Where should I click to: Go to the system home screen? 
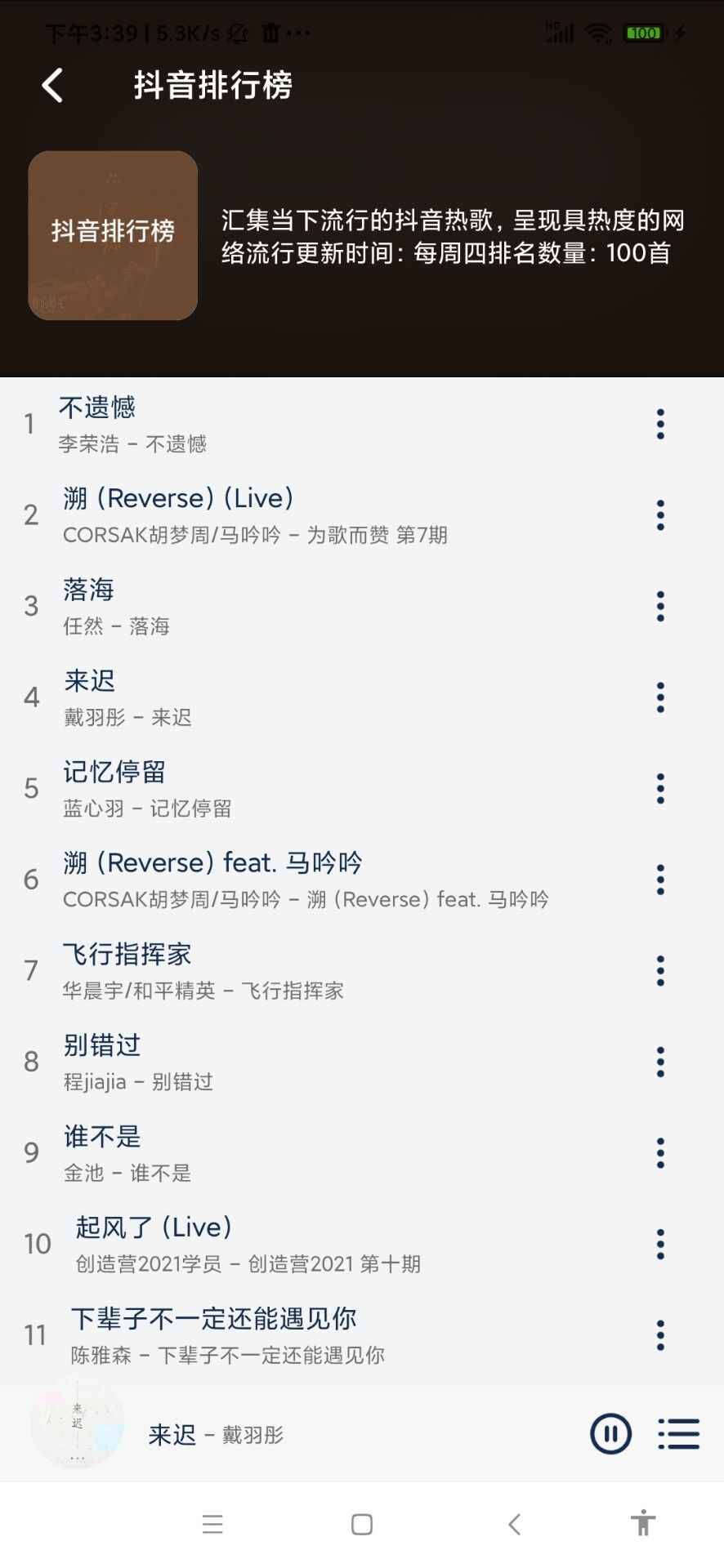pyautogui.click(x=362, y=1524)
